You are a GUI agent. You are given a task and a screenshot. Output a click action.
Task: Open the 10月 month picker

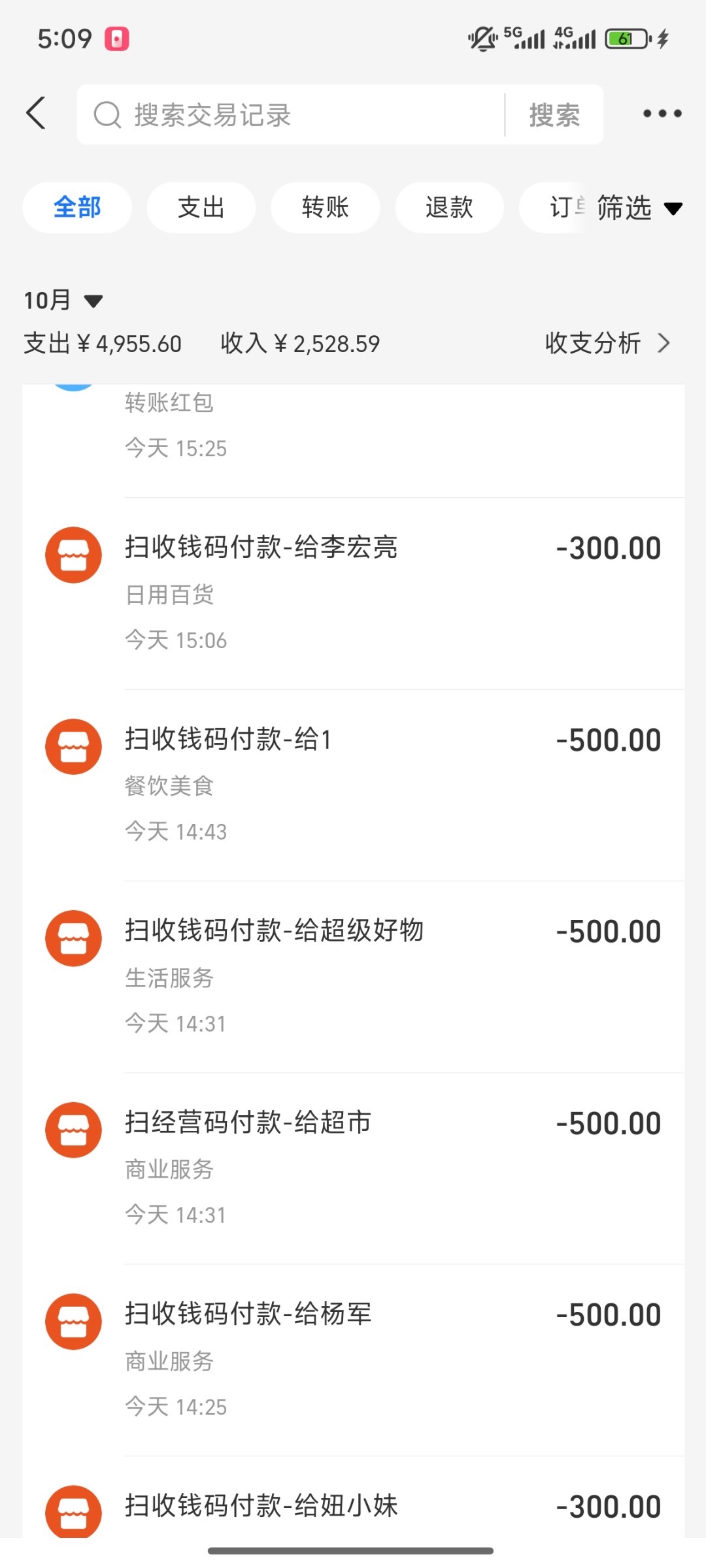[x=63, y=301]
